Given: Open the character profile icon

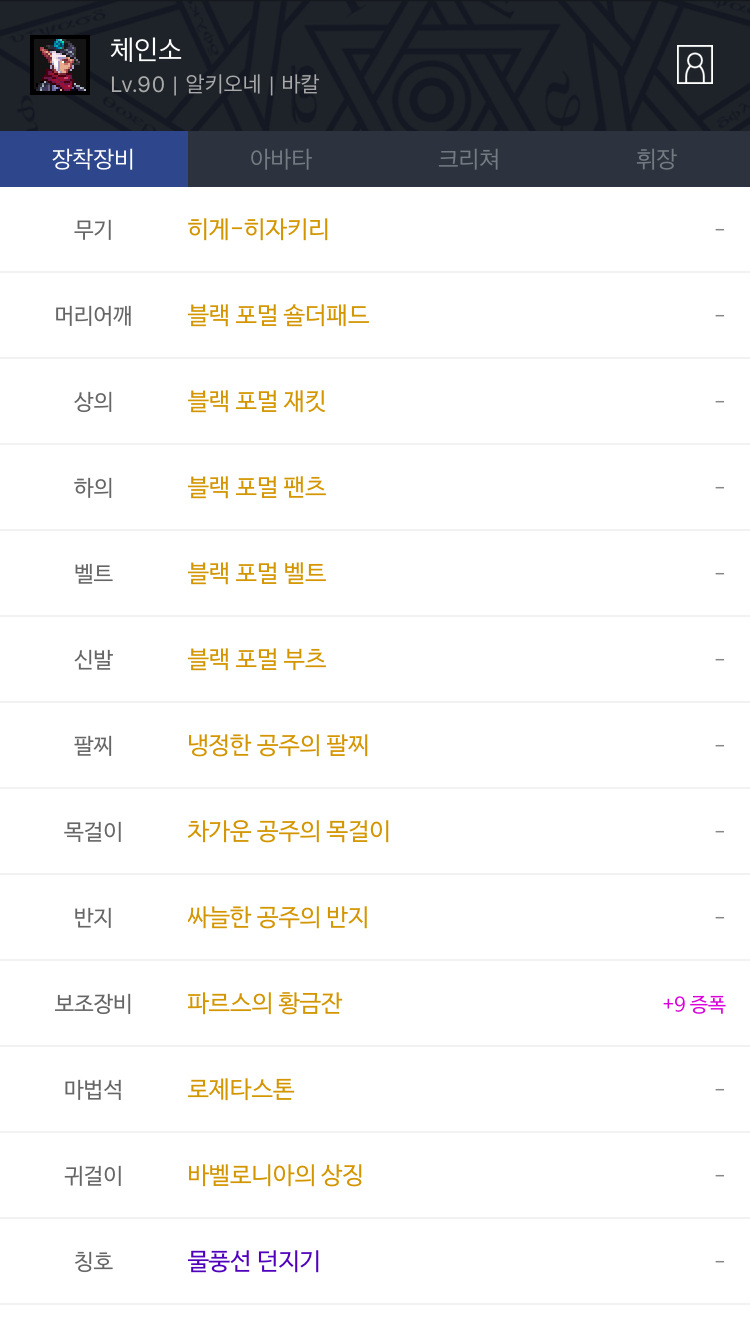Looking at the screenshot, I should pos(694,65).
